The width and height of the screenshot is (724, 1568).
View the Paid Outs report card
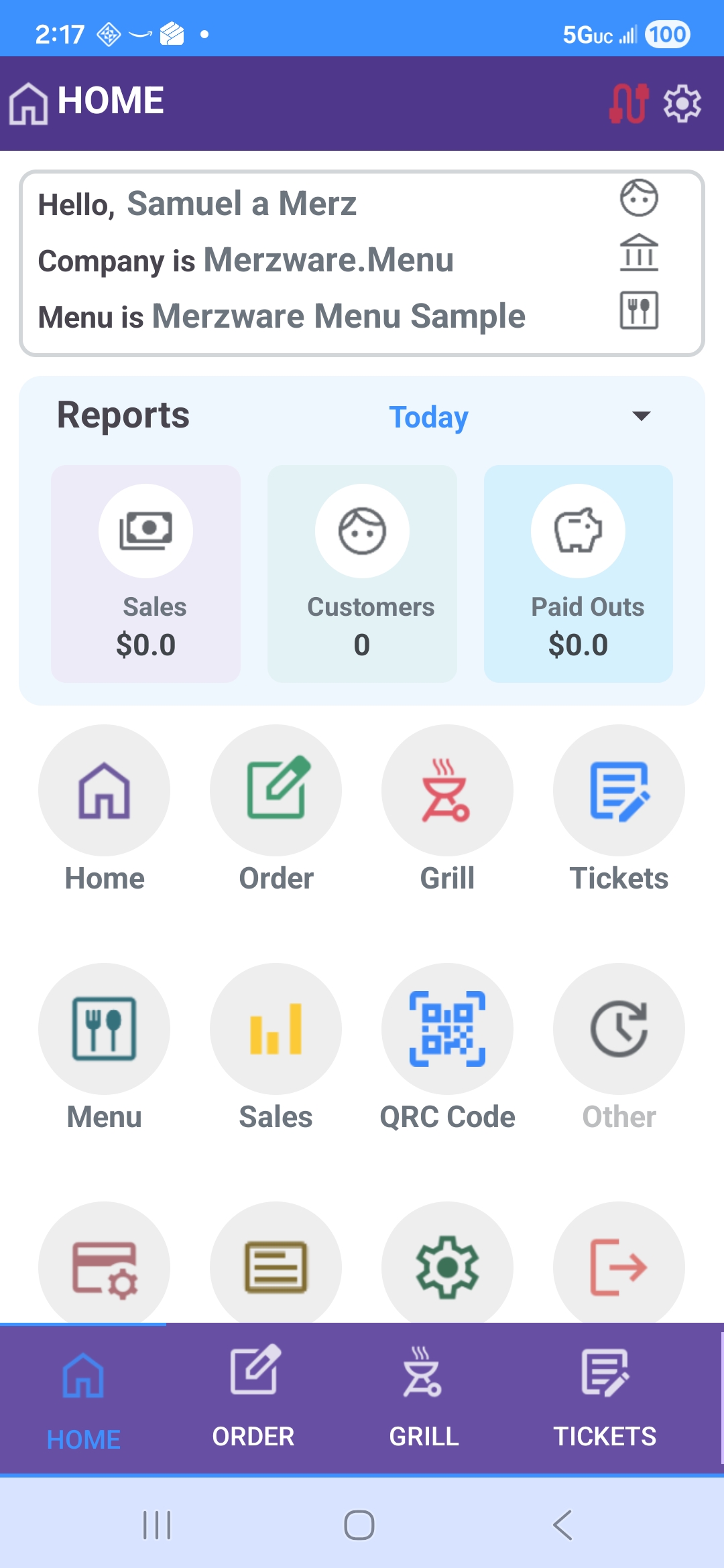pos(578,574)
